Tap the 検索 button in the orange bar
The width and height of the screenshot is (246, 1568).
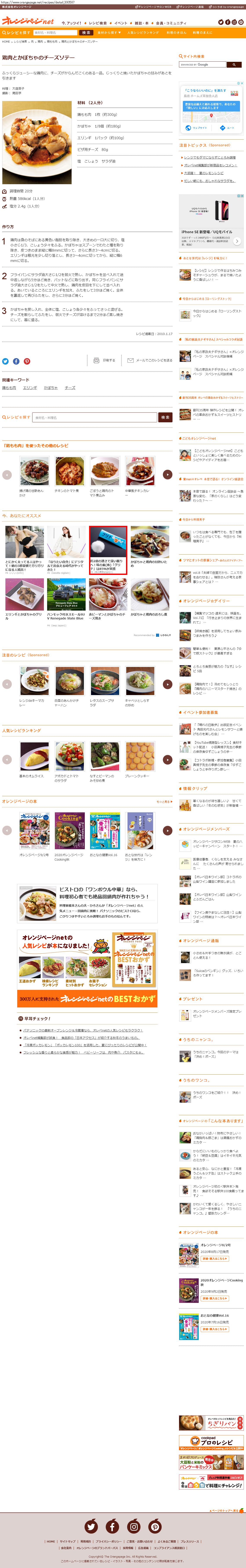(86, 32)
